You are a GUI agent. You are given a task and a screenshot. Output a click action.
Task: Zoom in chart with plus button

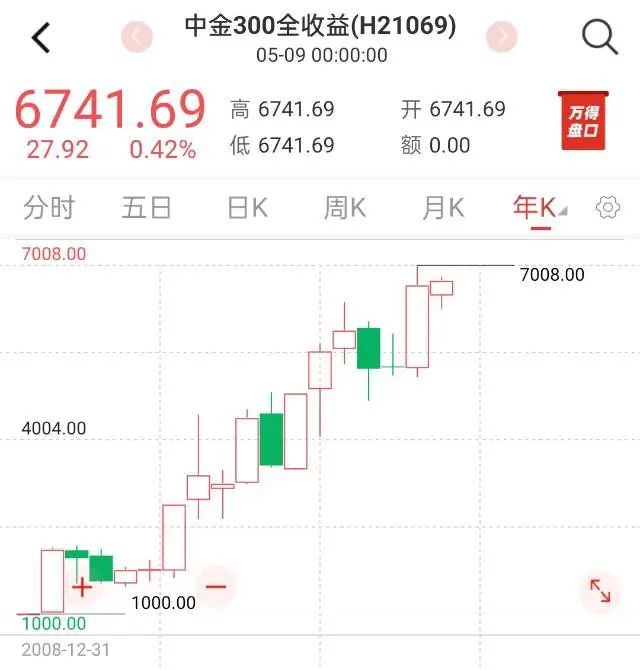point(82,588)
